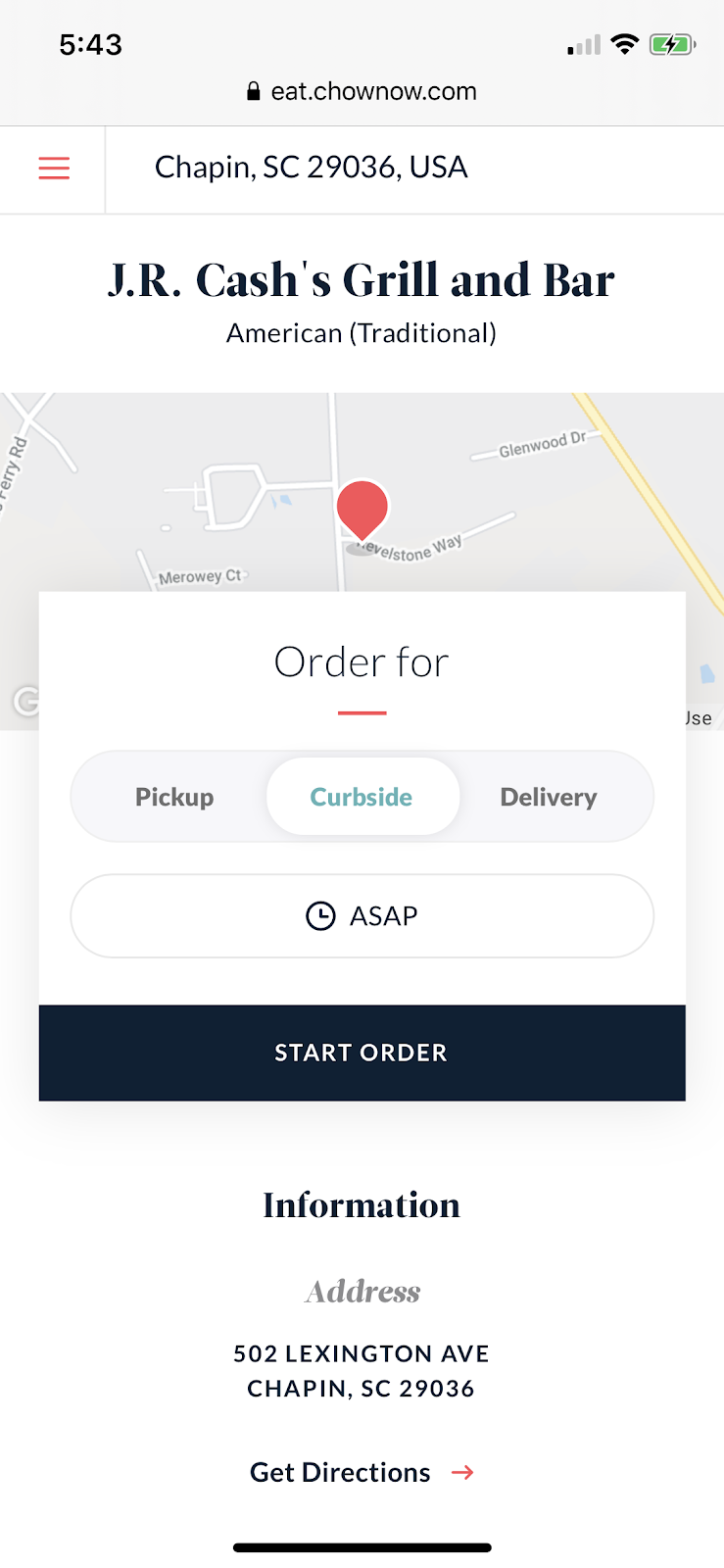Tap the Wi-Fi status icon
The height and width of the screenshot is (1568, 724).
tap(624, 43)
